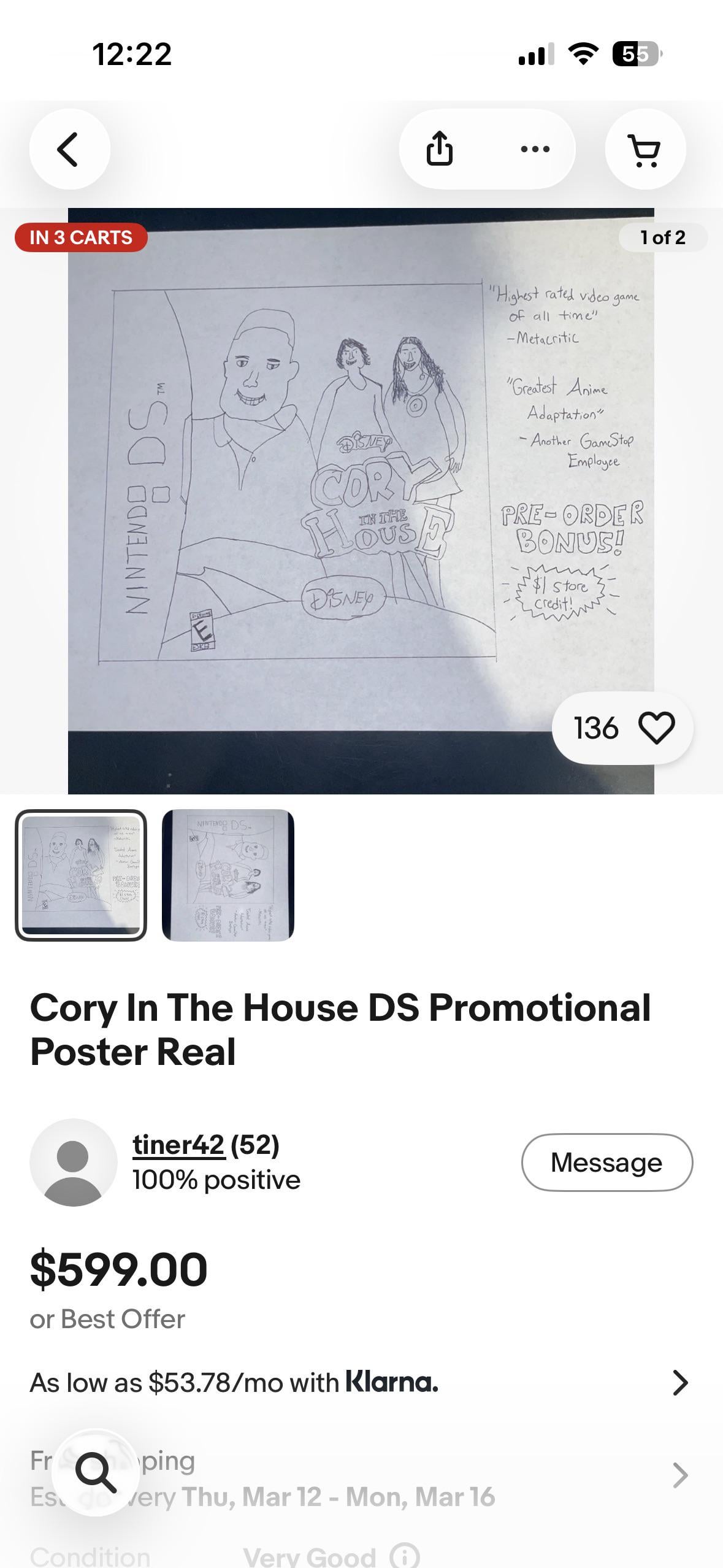723x1568 pixels.
Task: Open seller tiner42's profile
Action: [178, 1145]
